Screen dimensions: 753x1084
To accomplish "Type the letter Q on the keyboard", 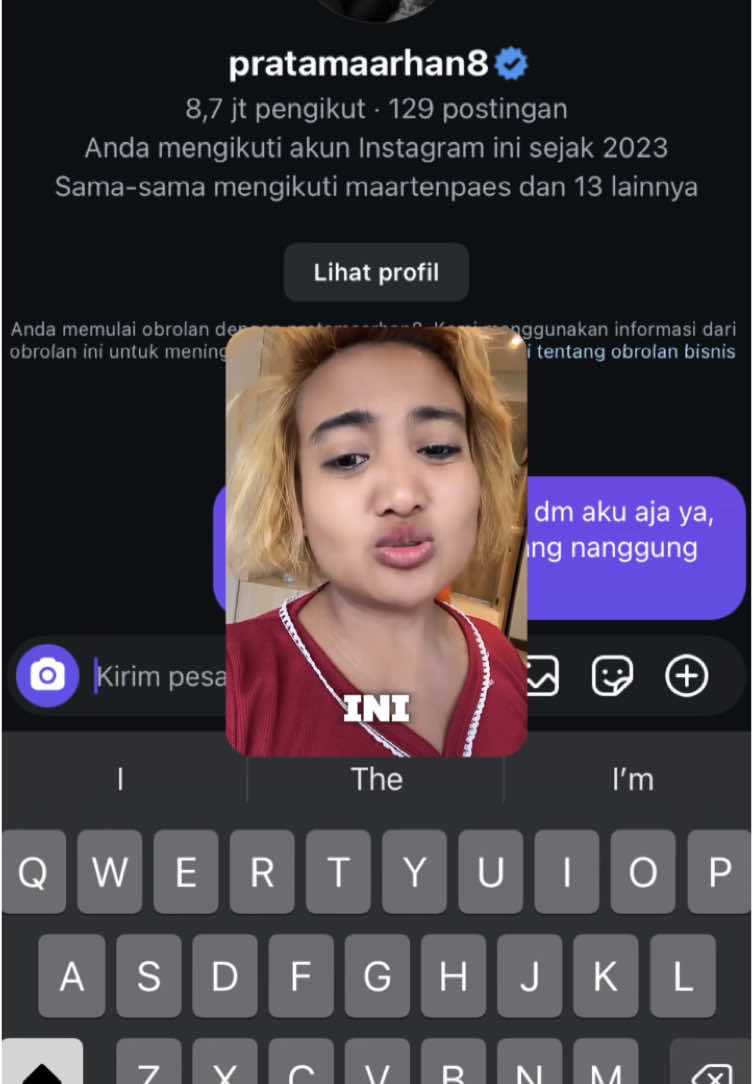I will [33, 872].
